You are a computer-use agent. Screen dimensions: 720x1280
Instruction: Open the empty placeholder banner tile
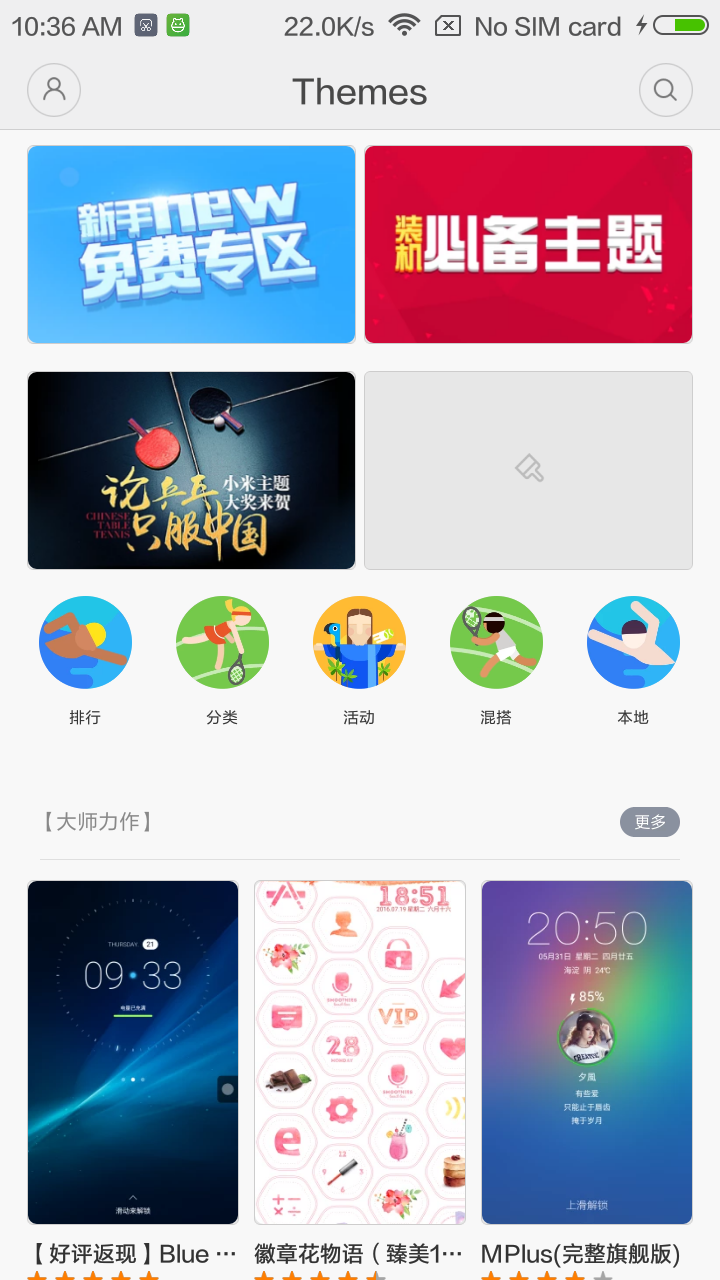click(x=528, y=470)
